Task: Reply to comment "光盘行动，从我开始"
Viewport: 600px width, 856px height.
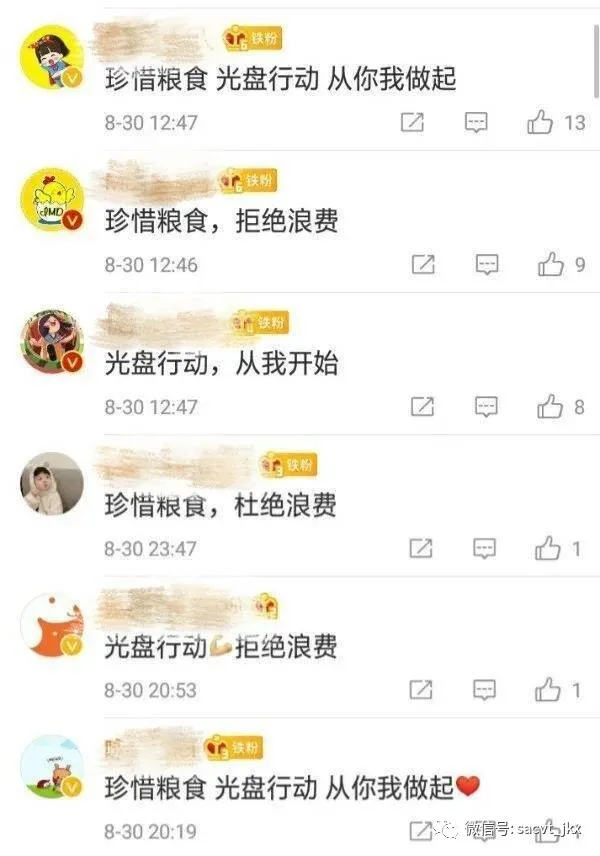Action: [x=486, y=407]
